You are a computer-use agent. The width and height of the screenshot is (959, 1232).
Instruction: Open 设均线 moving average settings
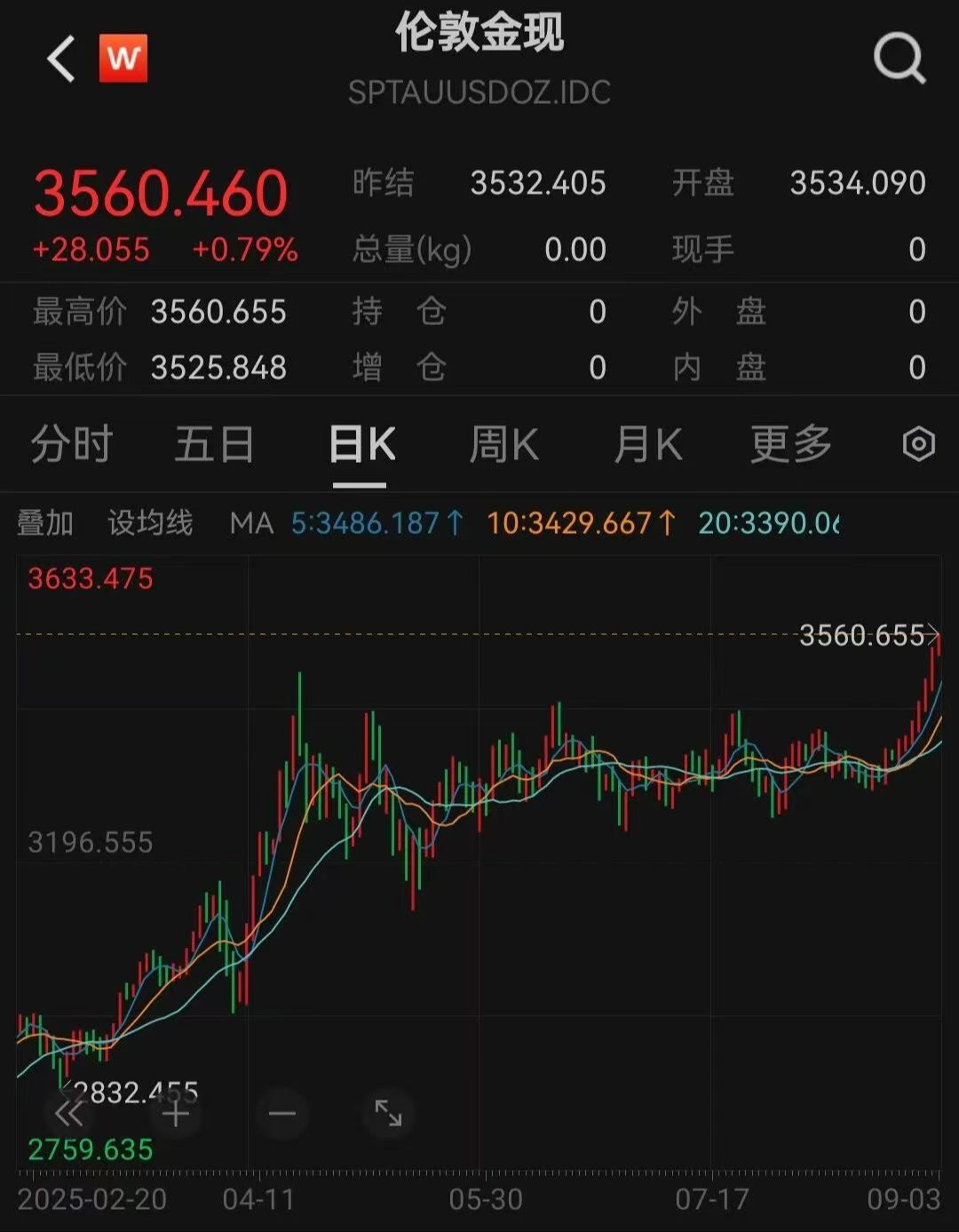[x=150, y=523]
